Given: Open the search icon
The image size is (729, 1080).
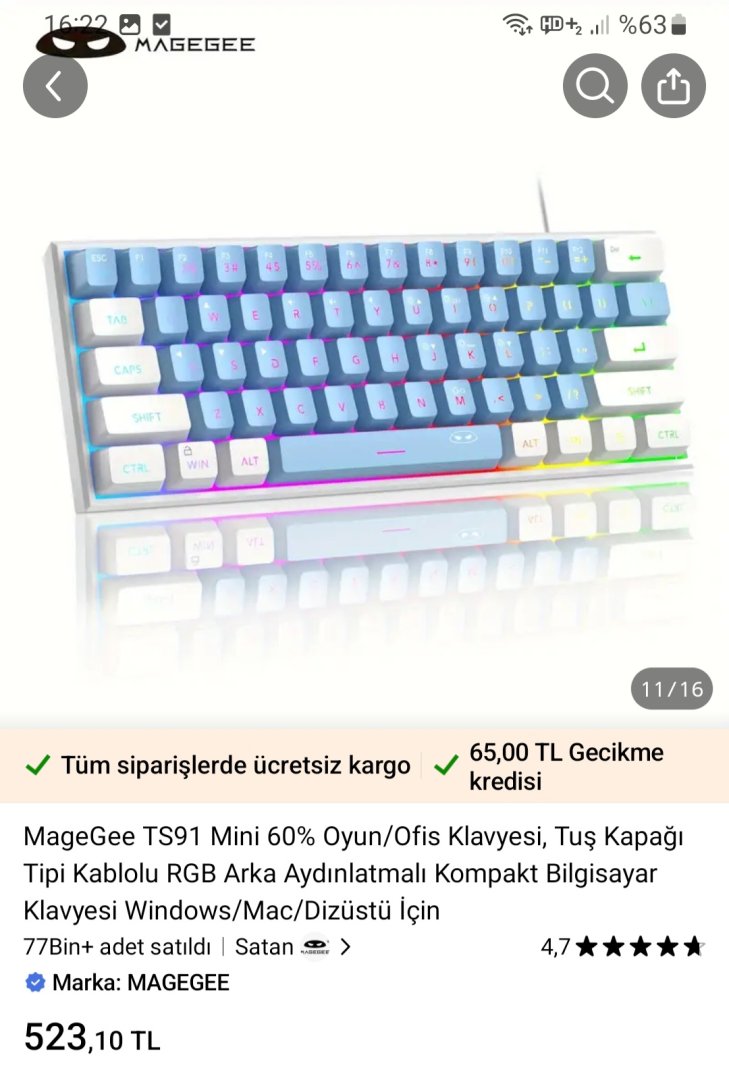Looking at the screenshot, I should tap(595, 86).
